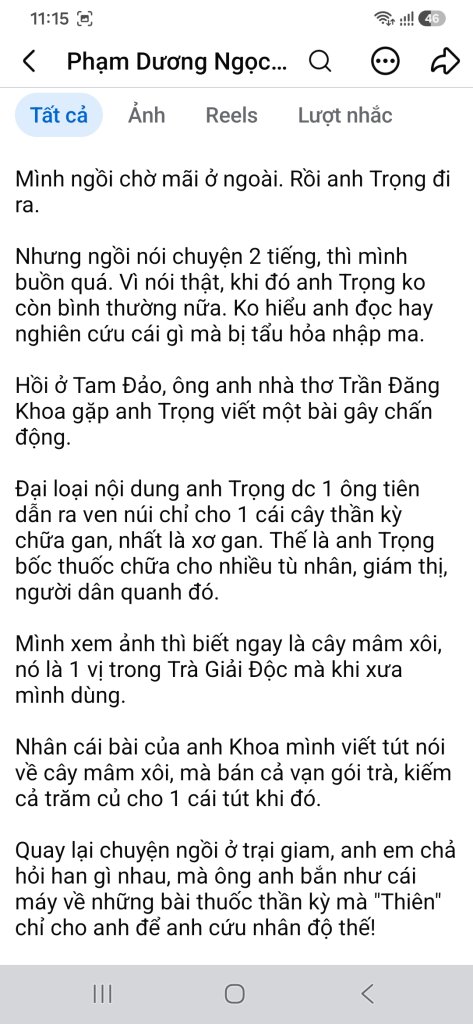Tap the system home button

(x=235, y=994)
